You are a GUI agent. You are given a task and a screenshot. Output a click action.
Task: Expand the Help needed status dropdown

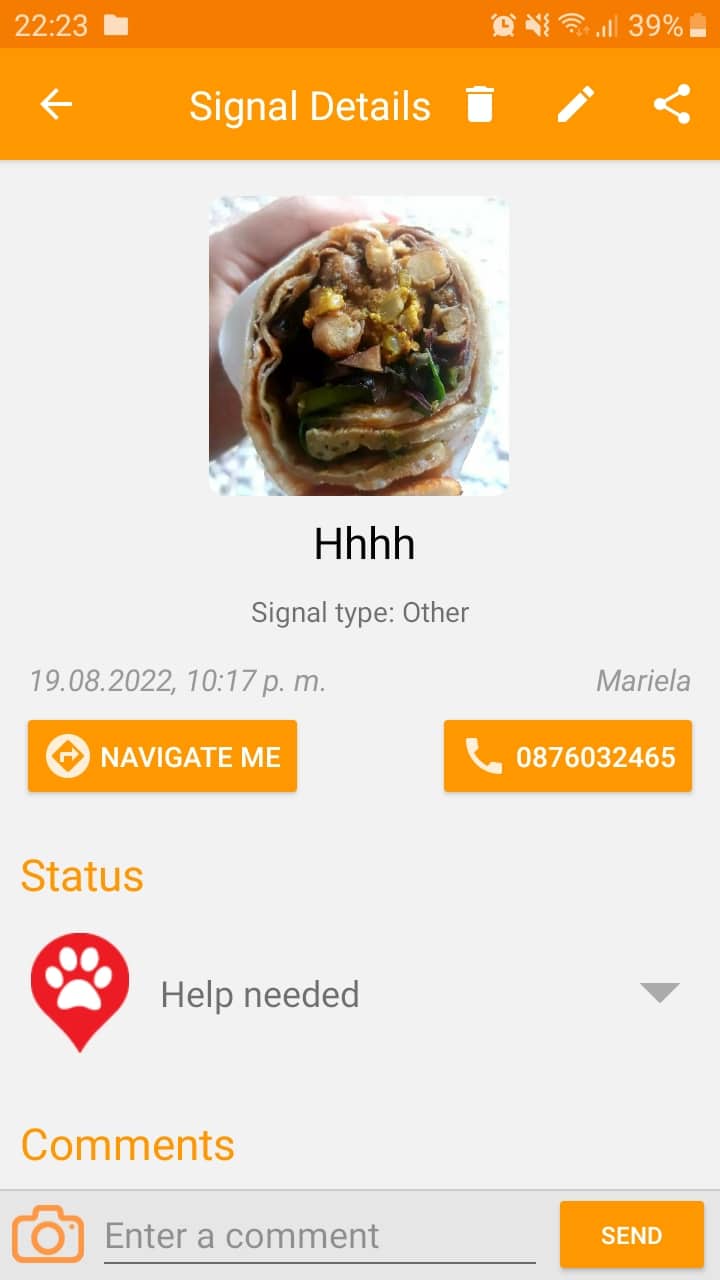click(x=659, y=992)
